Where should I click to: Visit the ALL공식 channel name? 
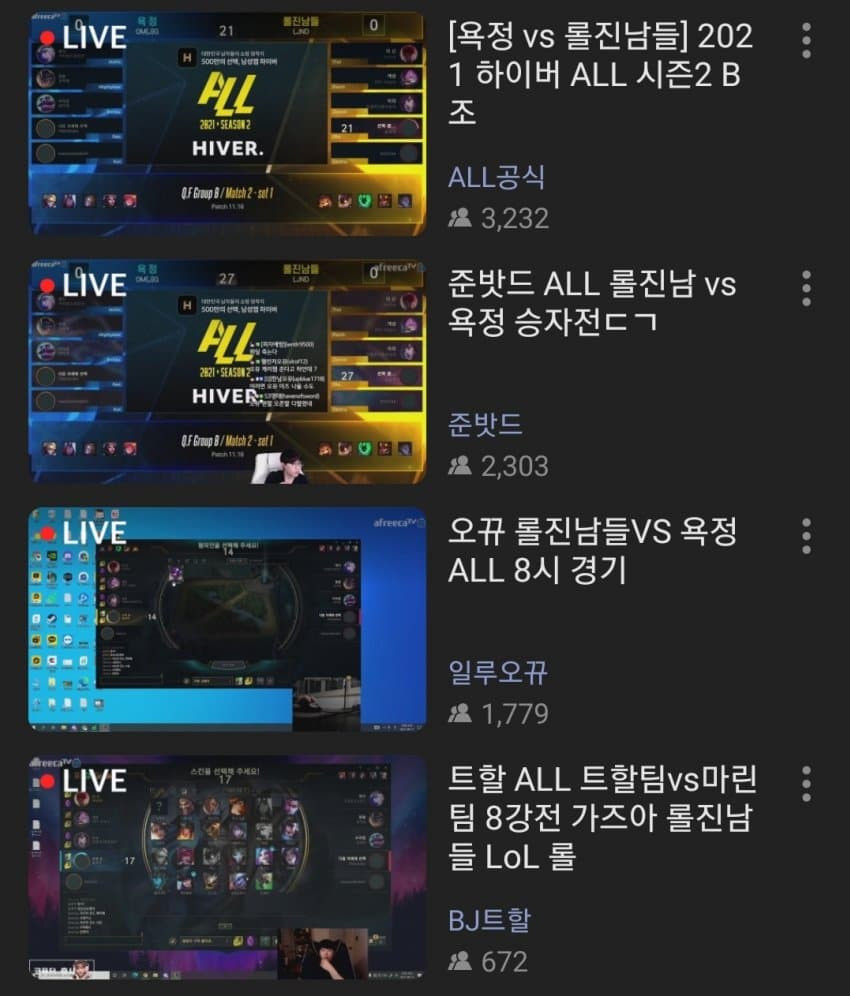497,177
